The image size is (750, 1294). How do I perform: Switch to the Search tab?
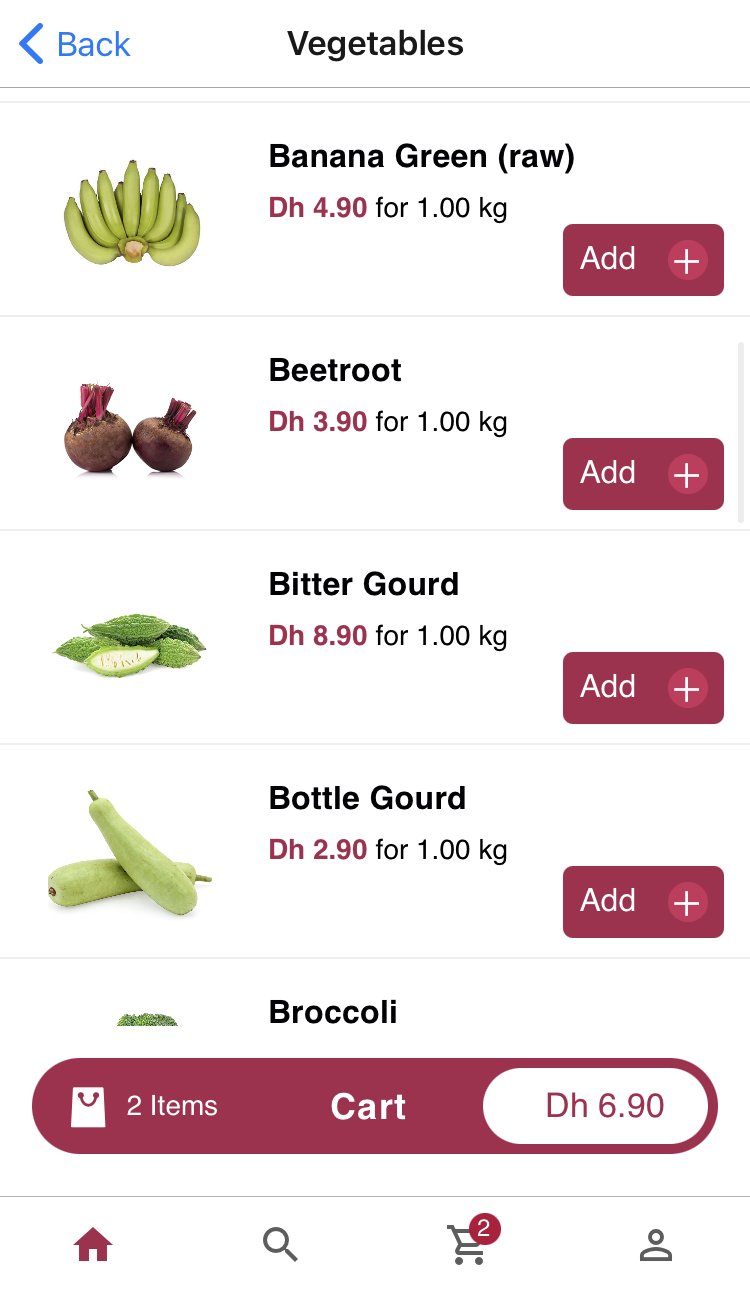[280, 1245]
